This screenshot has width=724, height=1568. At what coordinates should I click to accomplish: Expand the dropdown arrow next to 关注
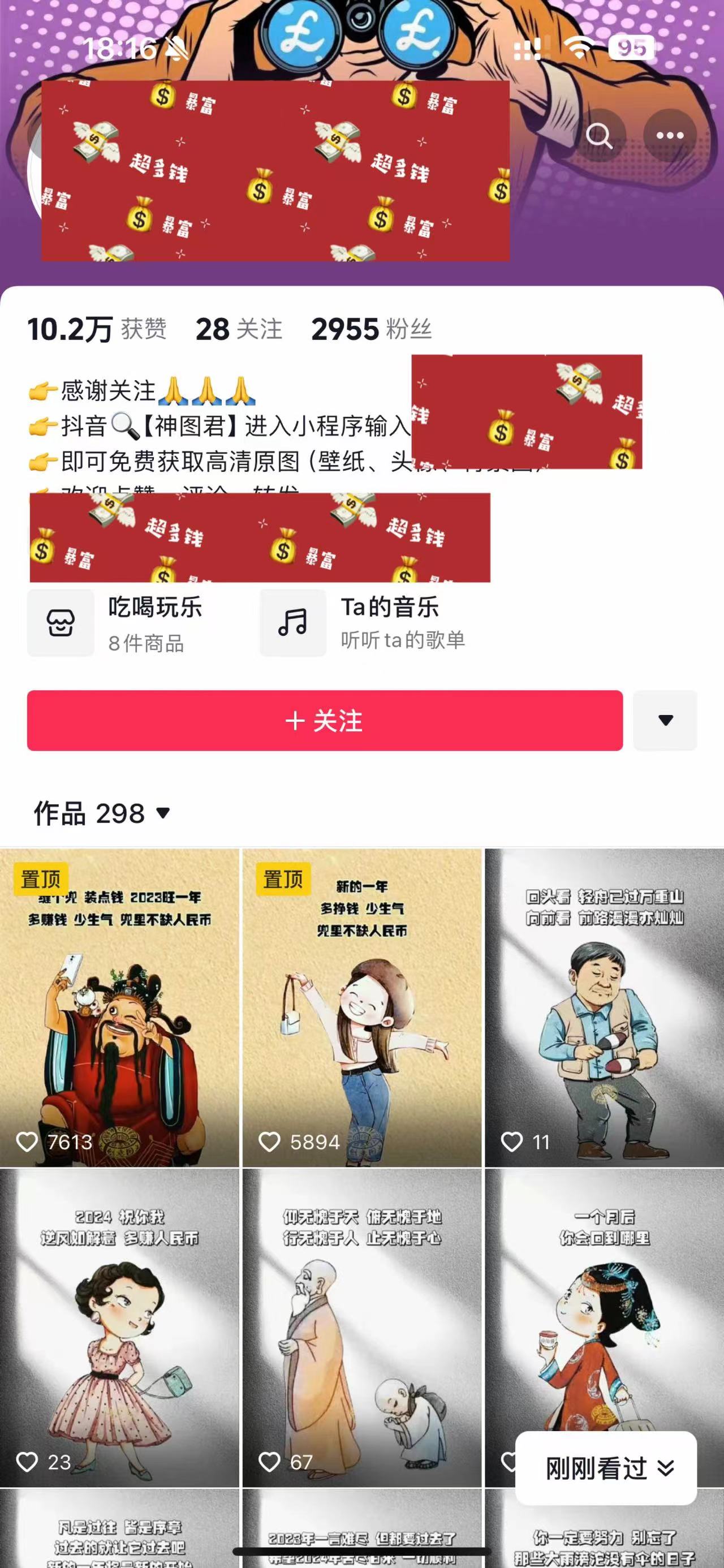coord(665,720)
